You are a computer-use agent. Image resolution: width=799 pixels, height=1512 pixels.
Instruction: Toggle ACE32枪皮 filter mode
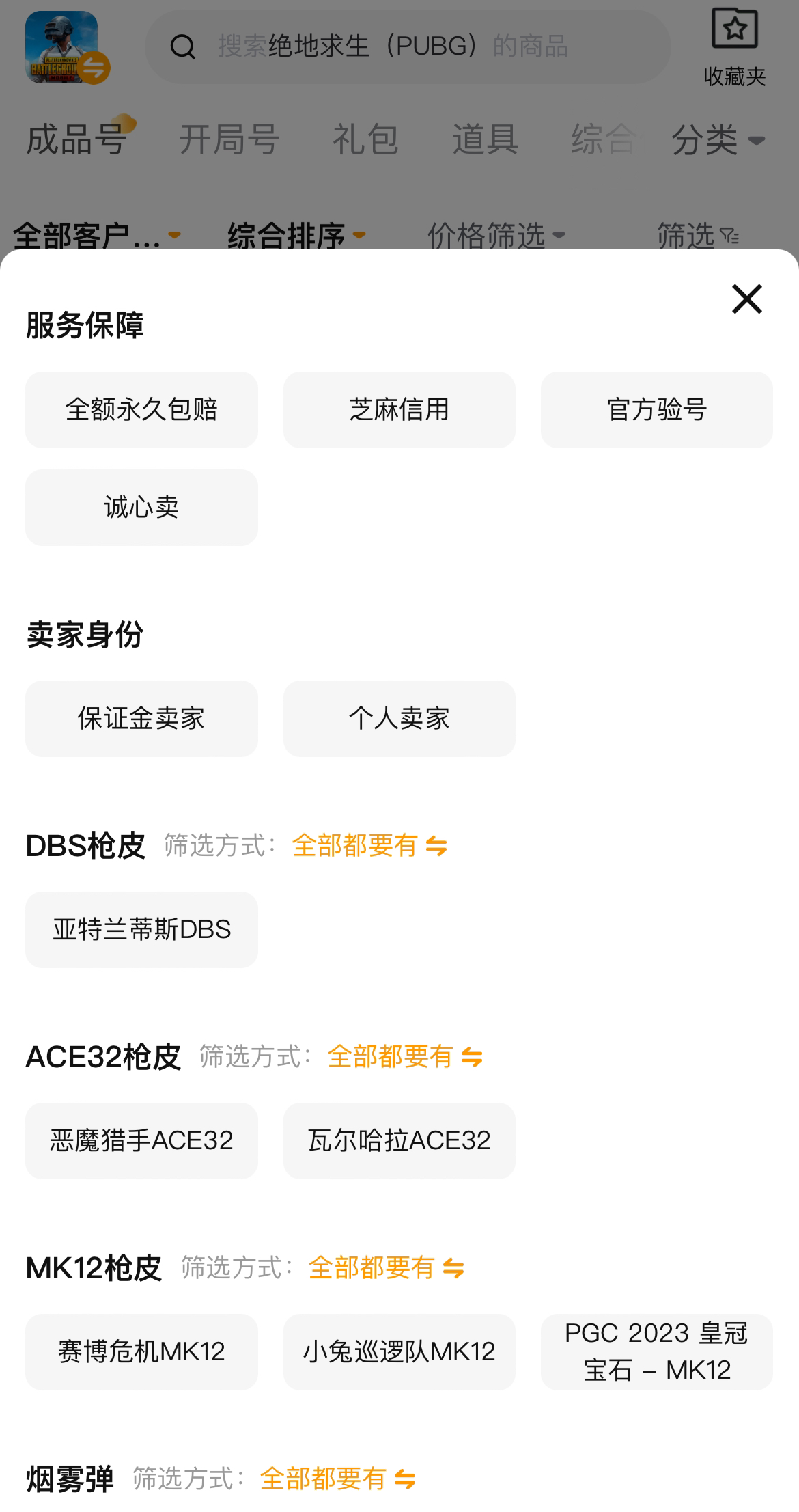tap(405, 1057)
